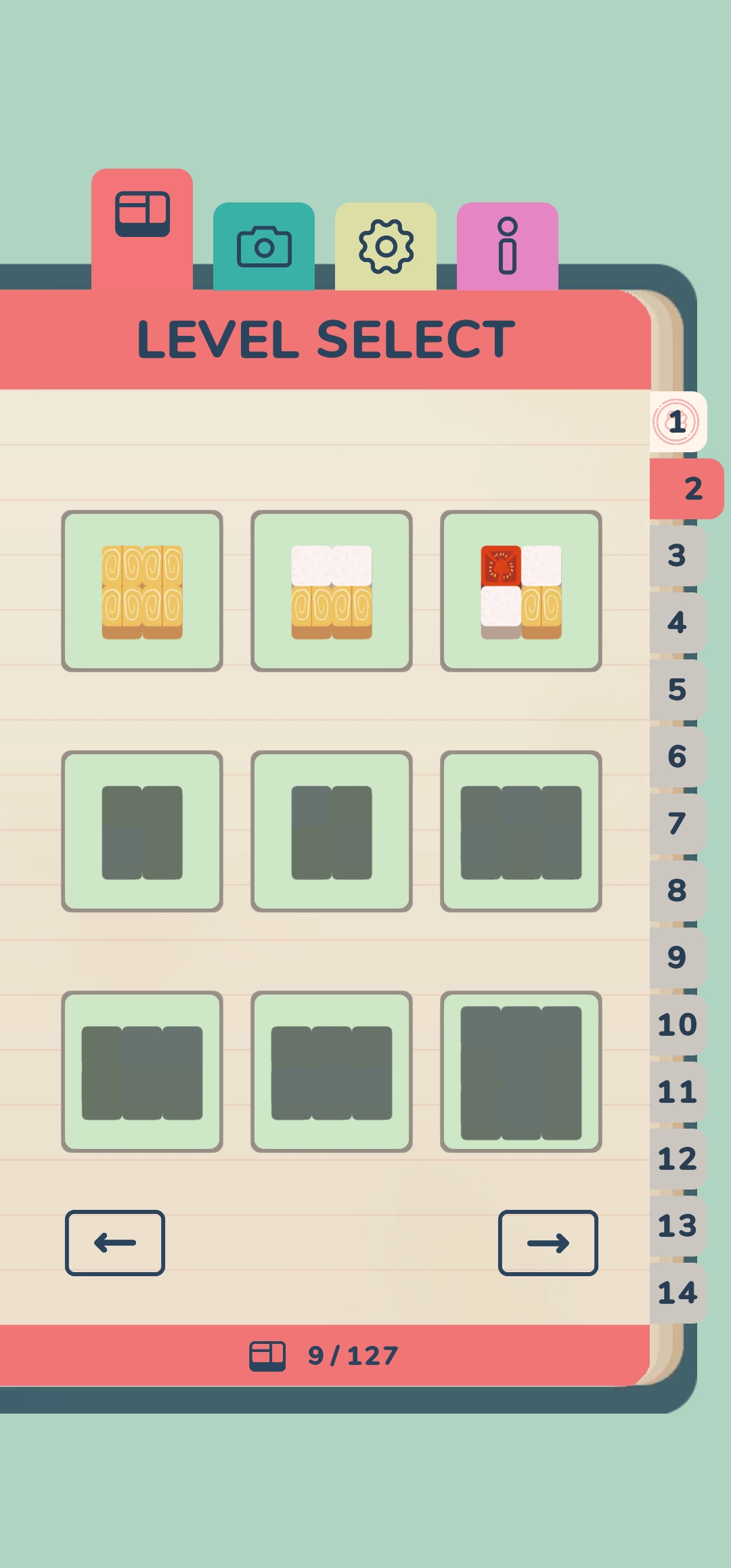Viewport: 731px width, 1568px height.
Task: Jump to chapter 10 side tab
Action: pyautogui.click(x=678, y=1024)
